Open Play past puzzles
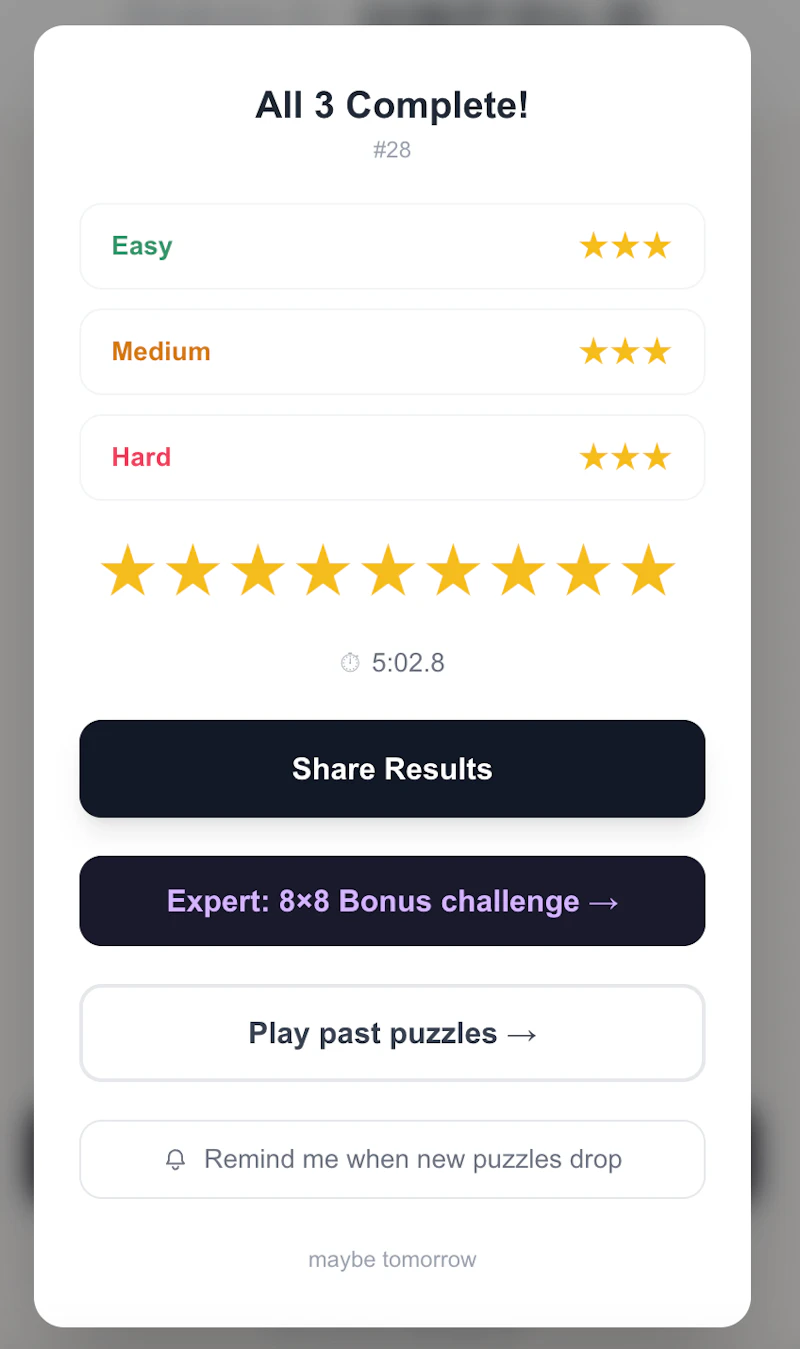Screen dimensions: 800x1349 click(x=392, y=1032)
